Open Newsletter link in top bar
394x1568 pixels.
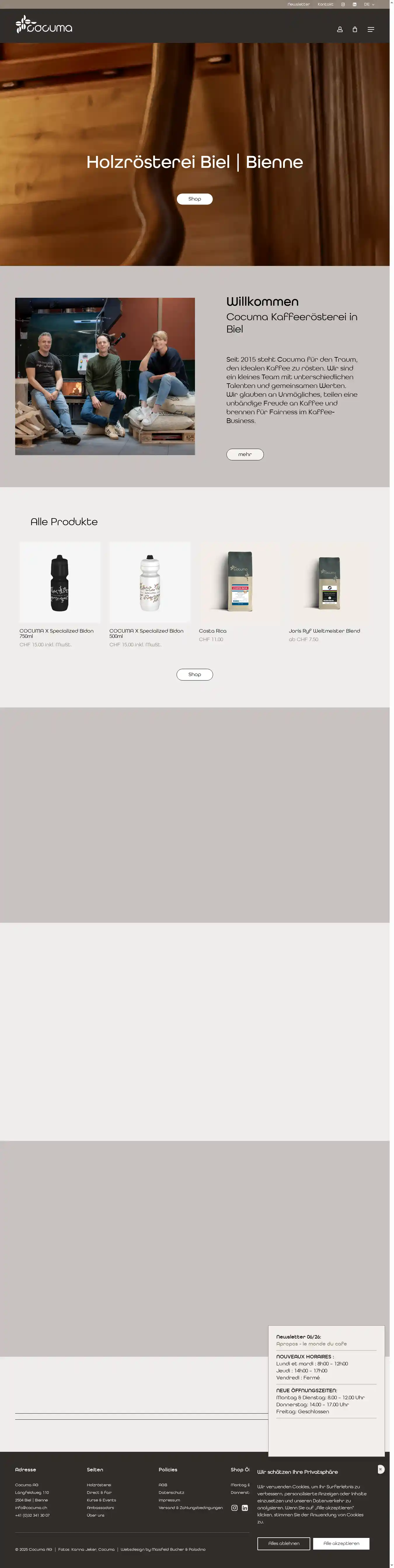point(298,4)
